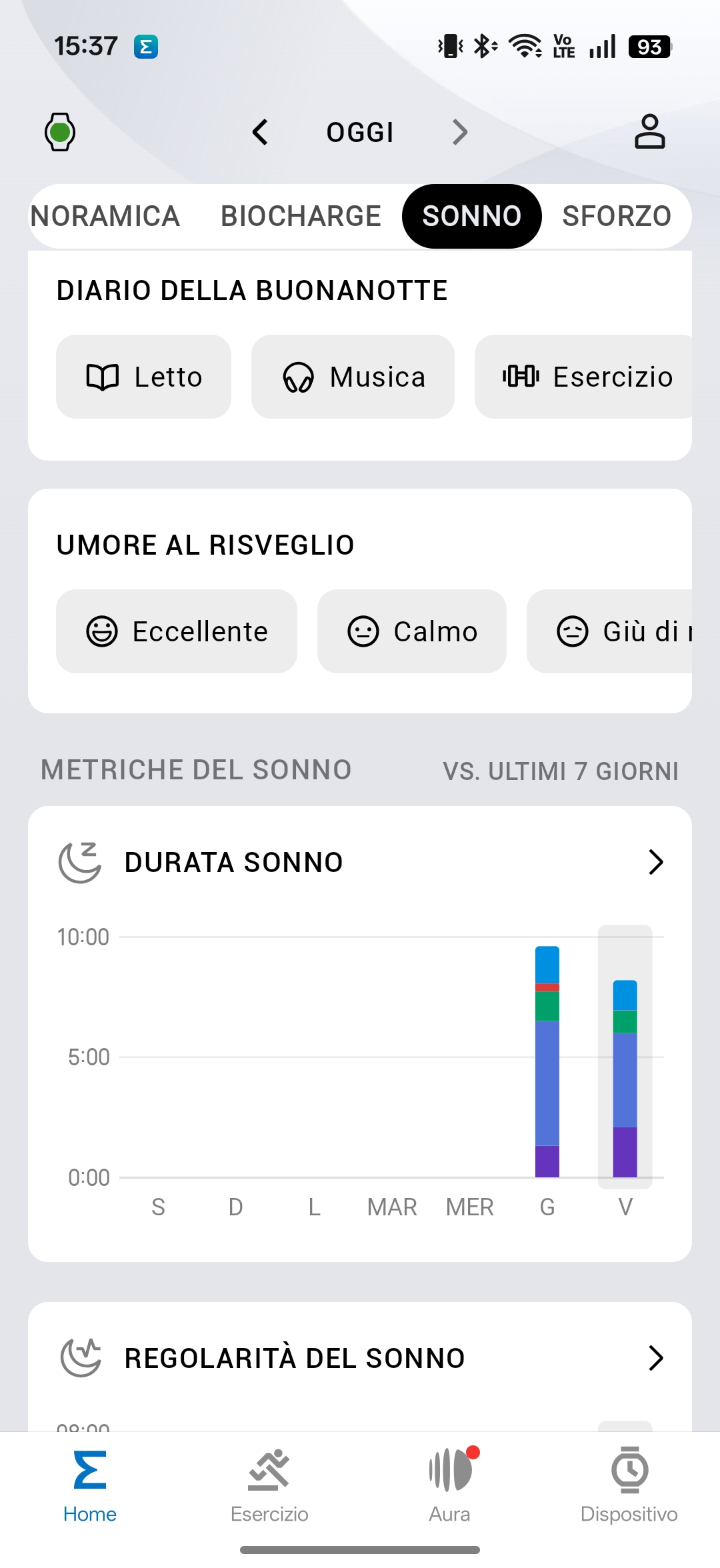Open the watch connection status icon
This screenshot has width=720, height=1568.
[x=60, y=132]
